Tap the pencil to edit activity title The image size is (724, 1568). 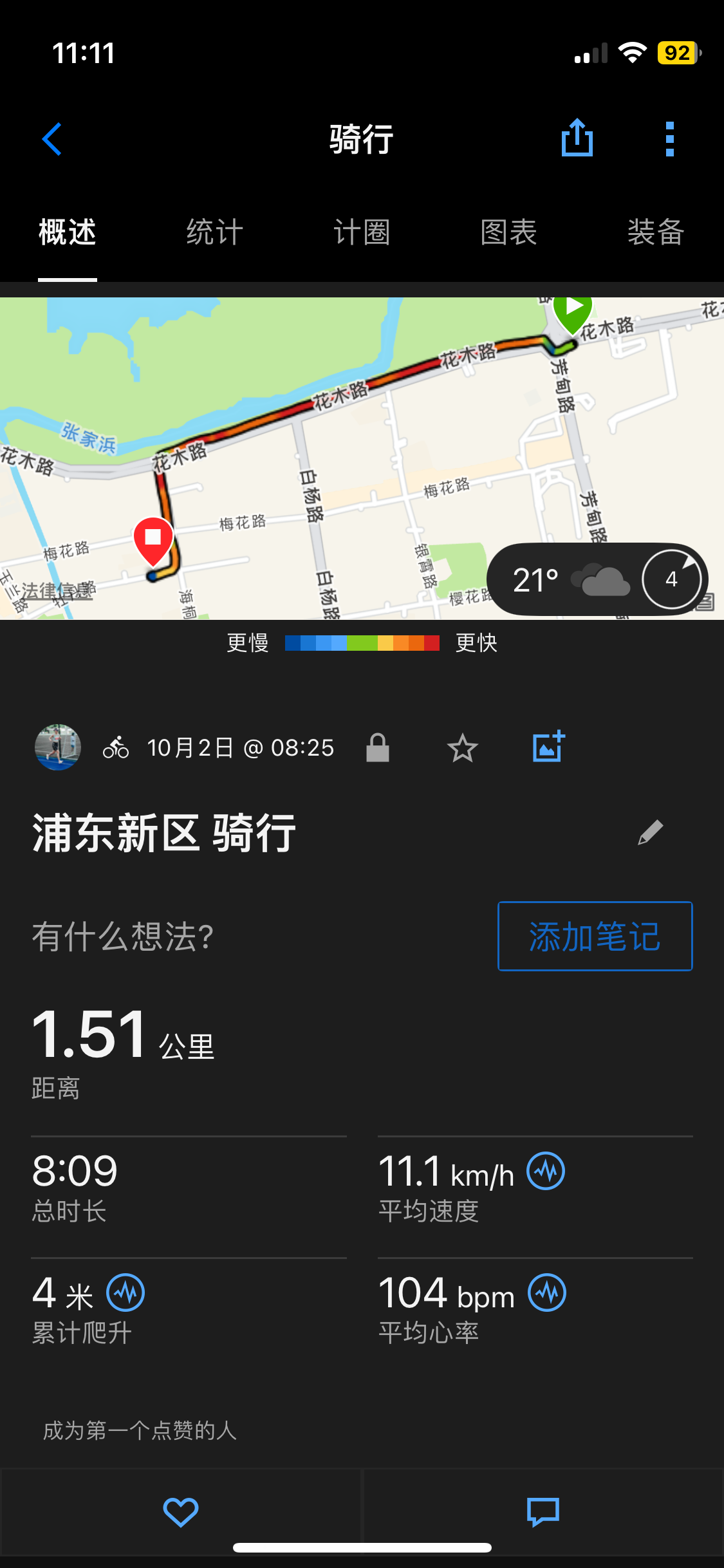[x=651, y=832]
